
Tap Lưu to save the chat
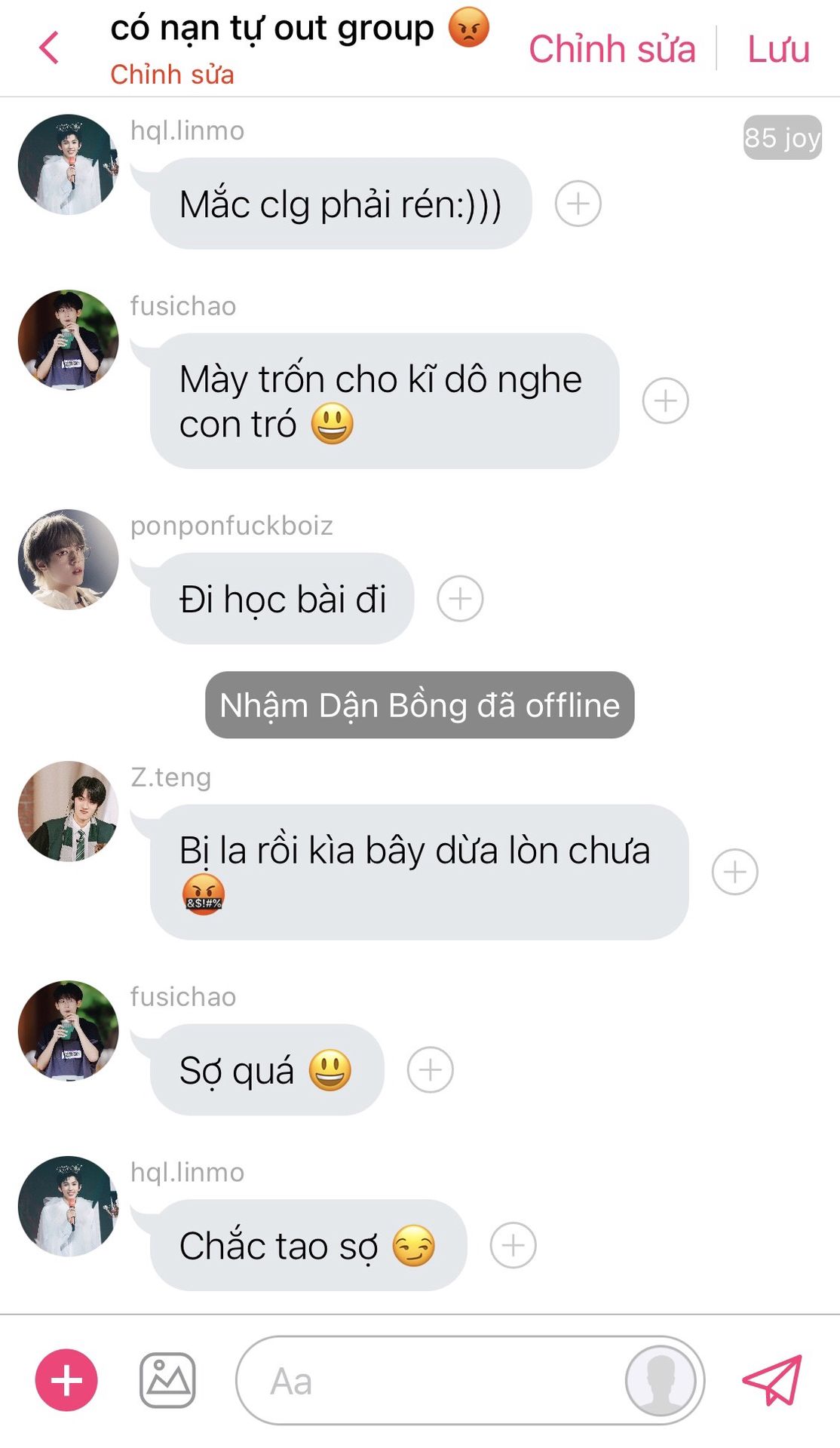pyautogui.click(x=778, y=49)
